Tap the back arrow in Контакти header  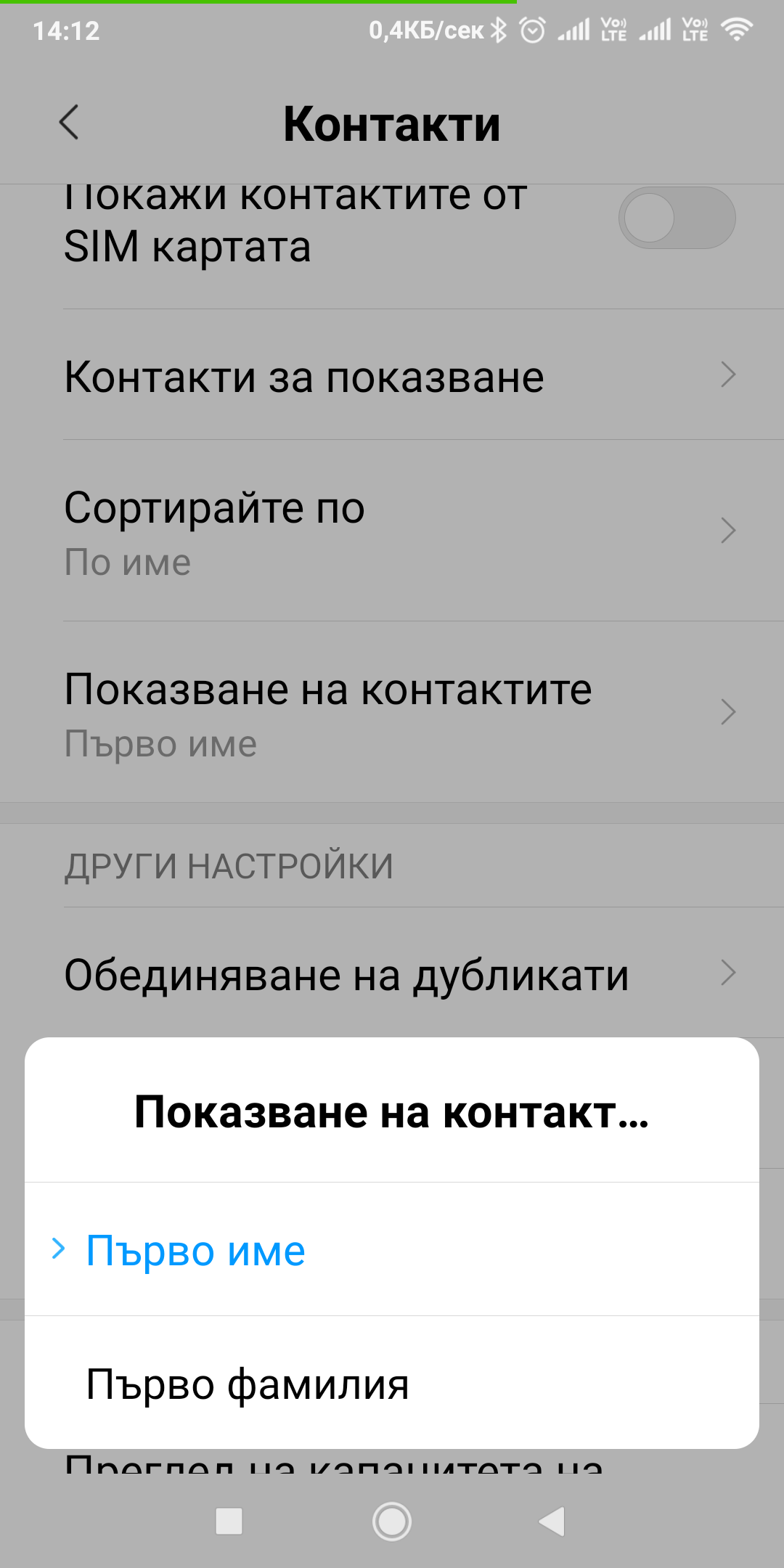pos(69,122)
